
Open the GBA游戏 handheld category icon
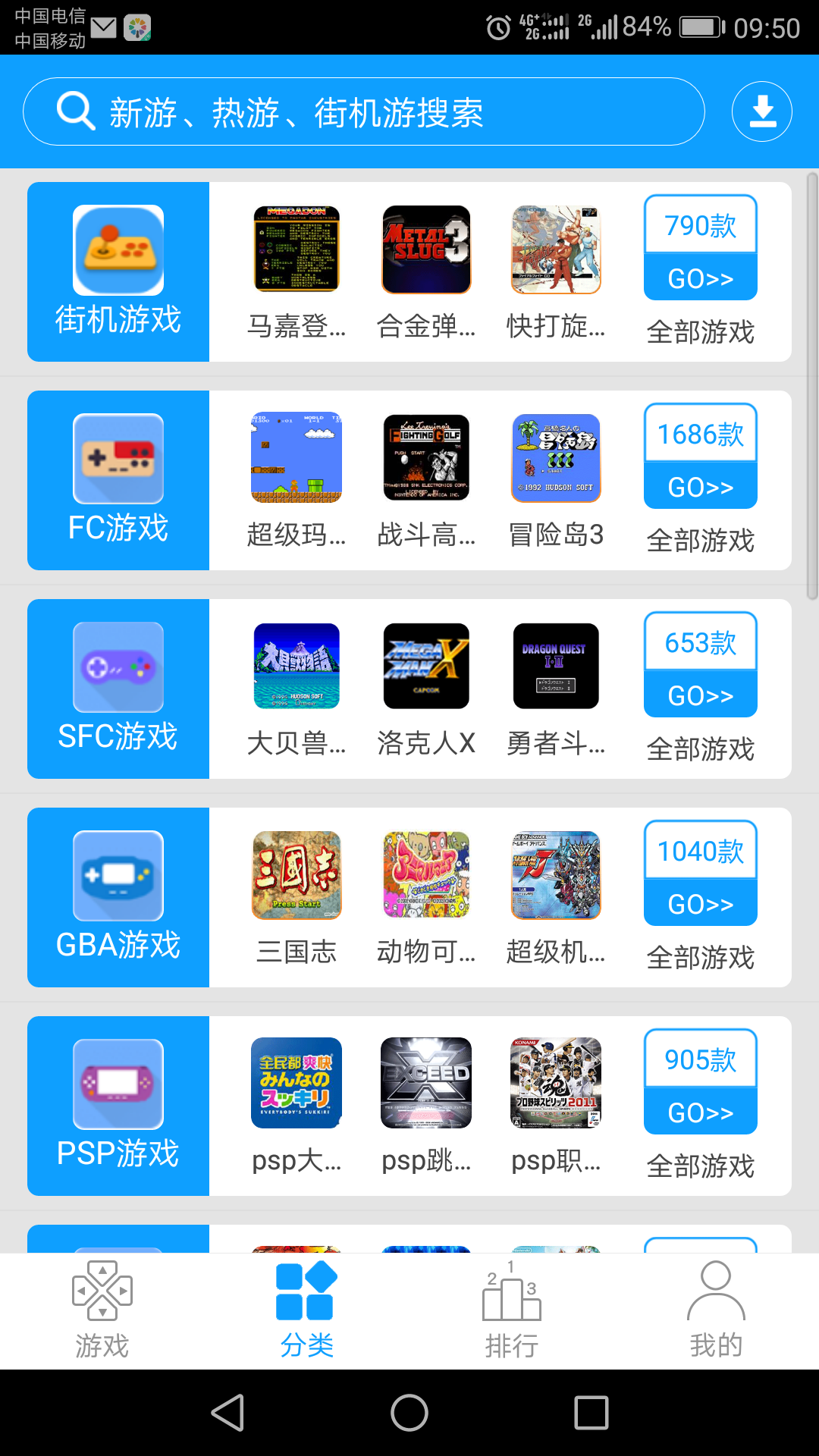click(118, 876)
